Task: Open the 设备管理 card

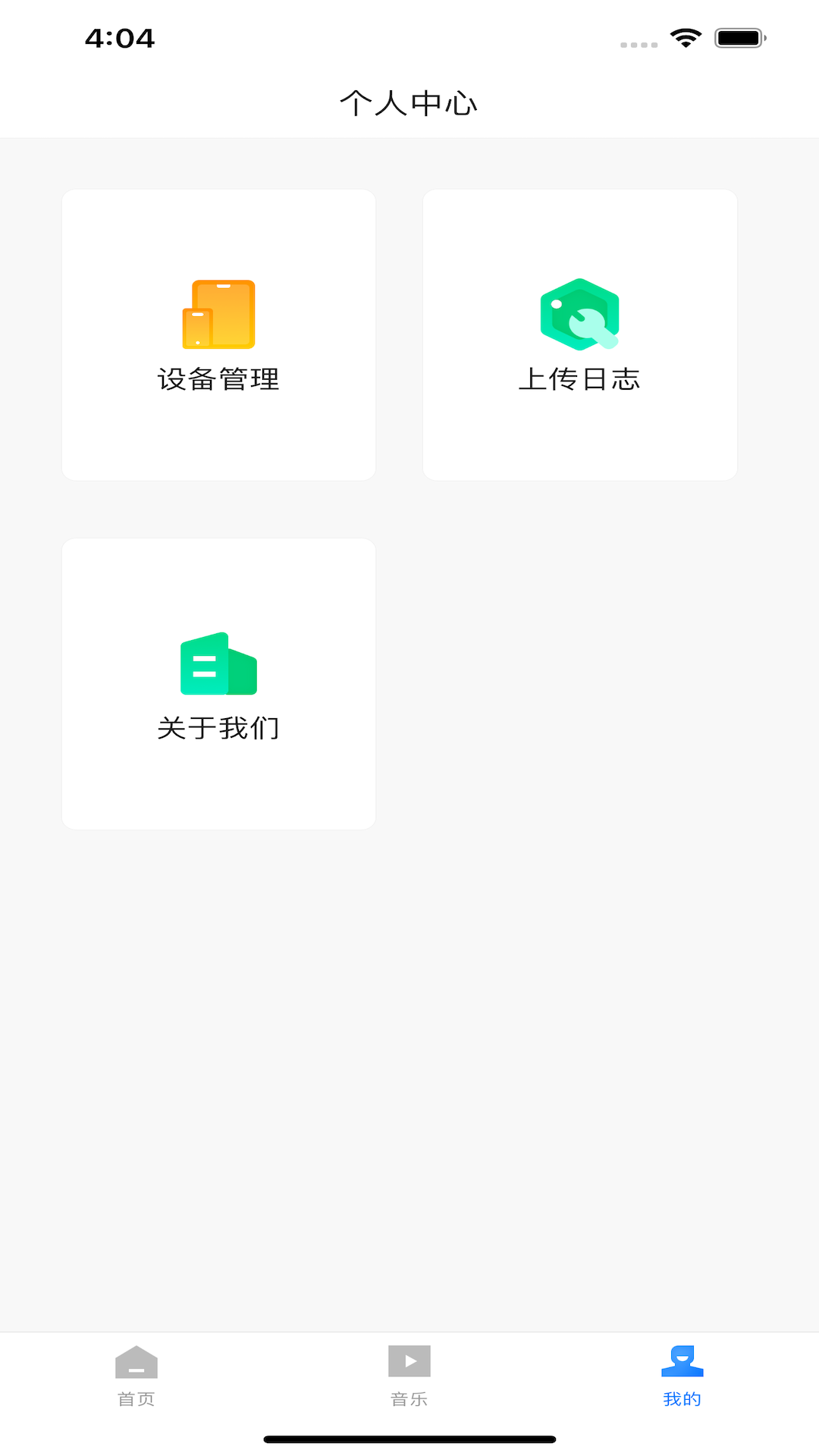Action: 218,334
